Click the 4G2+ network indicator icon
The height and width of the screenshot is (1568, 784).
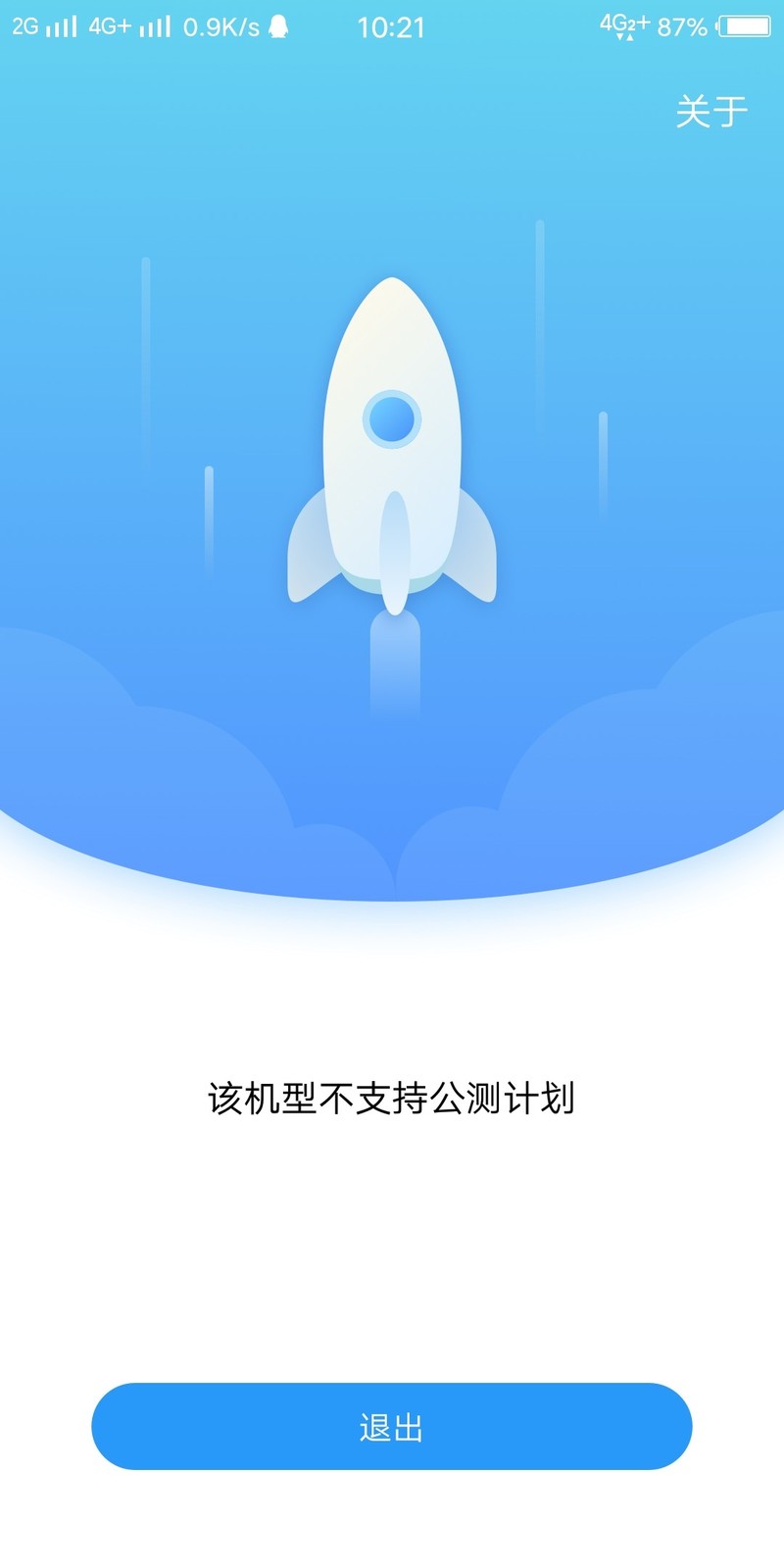click(624, 26)
